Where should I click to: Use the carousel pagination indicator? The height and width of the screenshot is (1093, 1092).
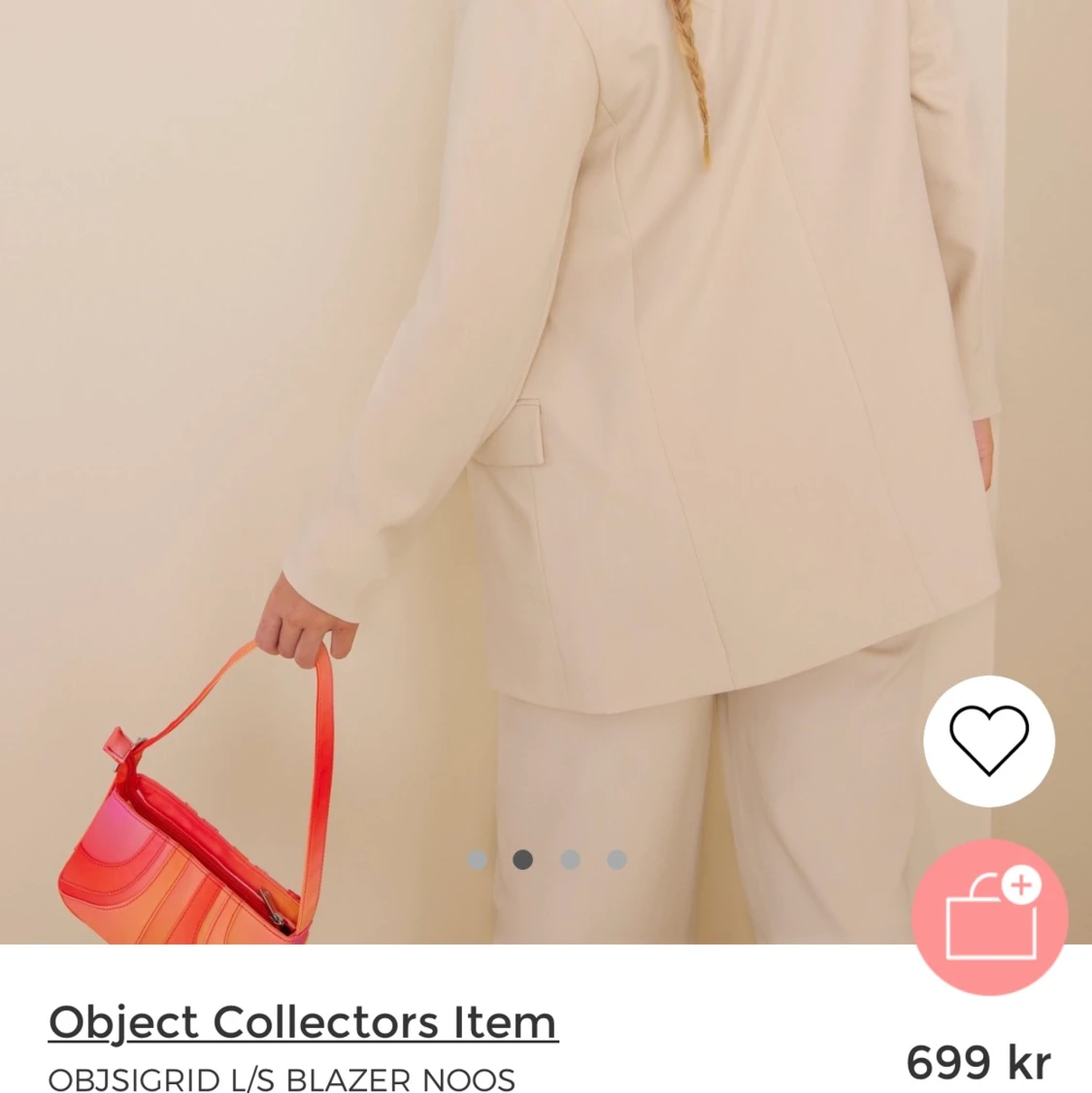click(x=547, y=859)
